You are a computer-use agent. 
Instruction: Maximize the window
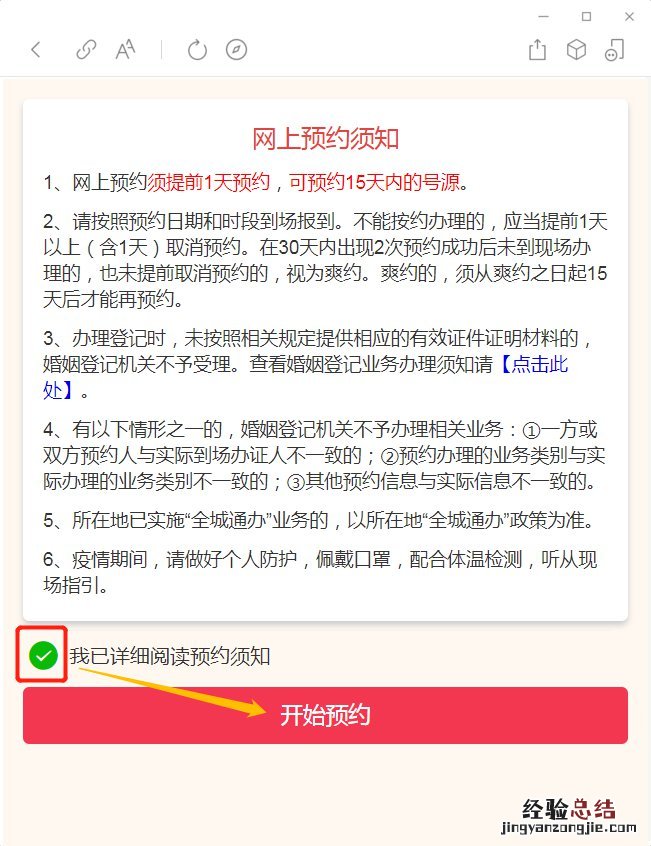[x=586, y=16]
